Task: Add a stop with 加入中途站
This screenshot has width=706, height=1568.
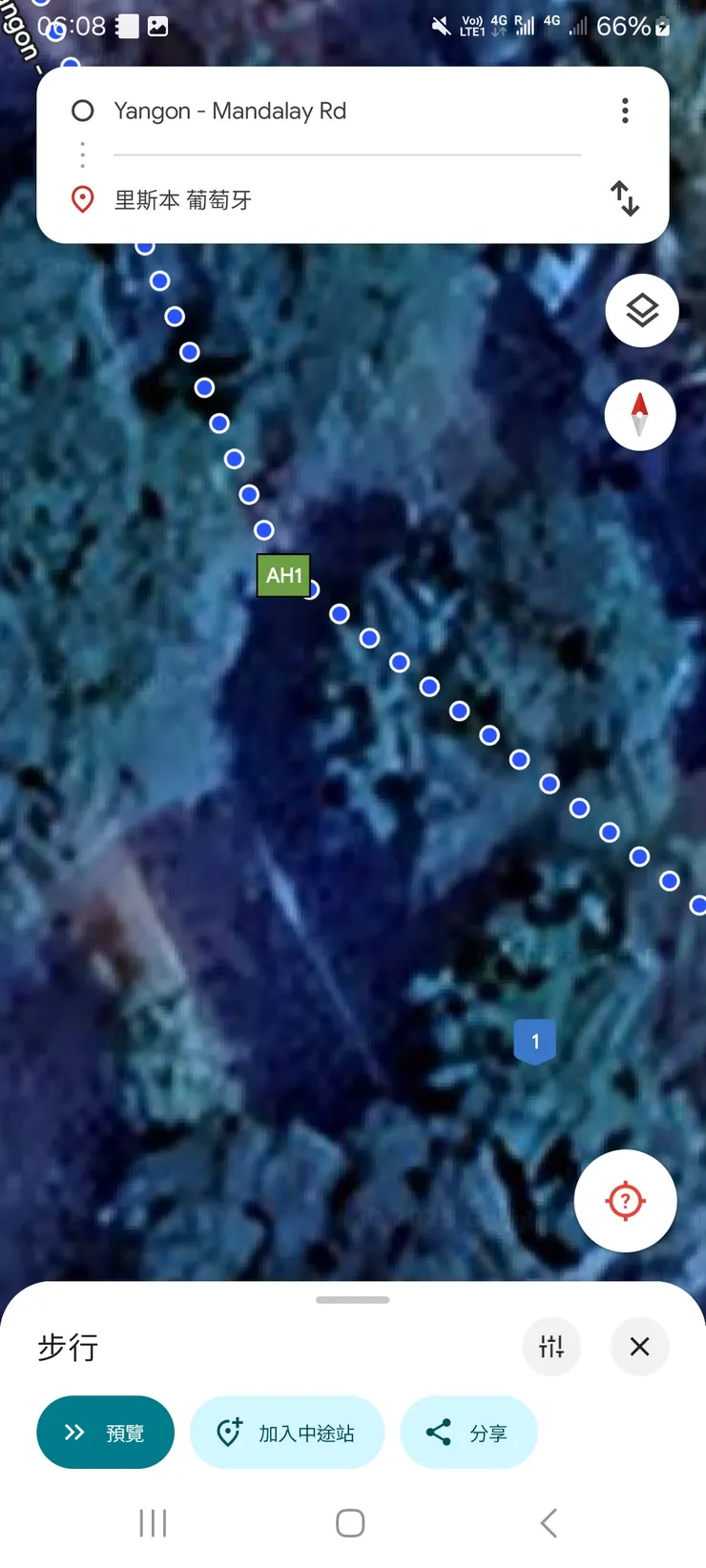Action: tap(287, 1433)
